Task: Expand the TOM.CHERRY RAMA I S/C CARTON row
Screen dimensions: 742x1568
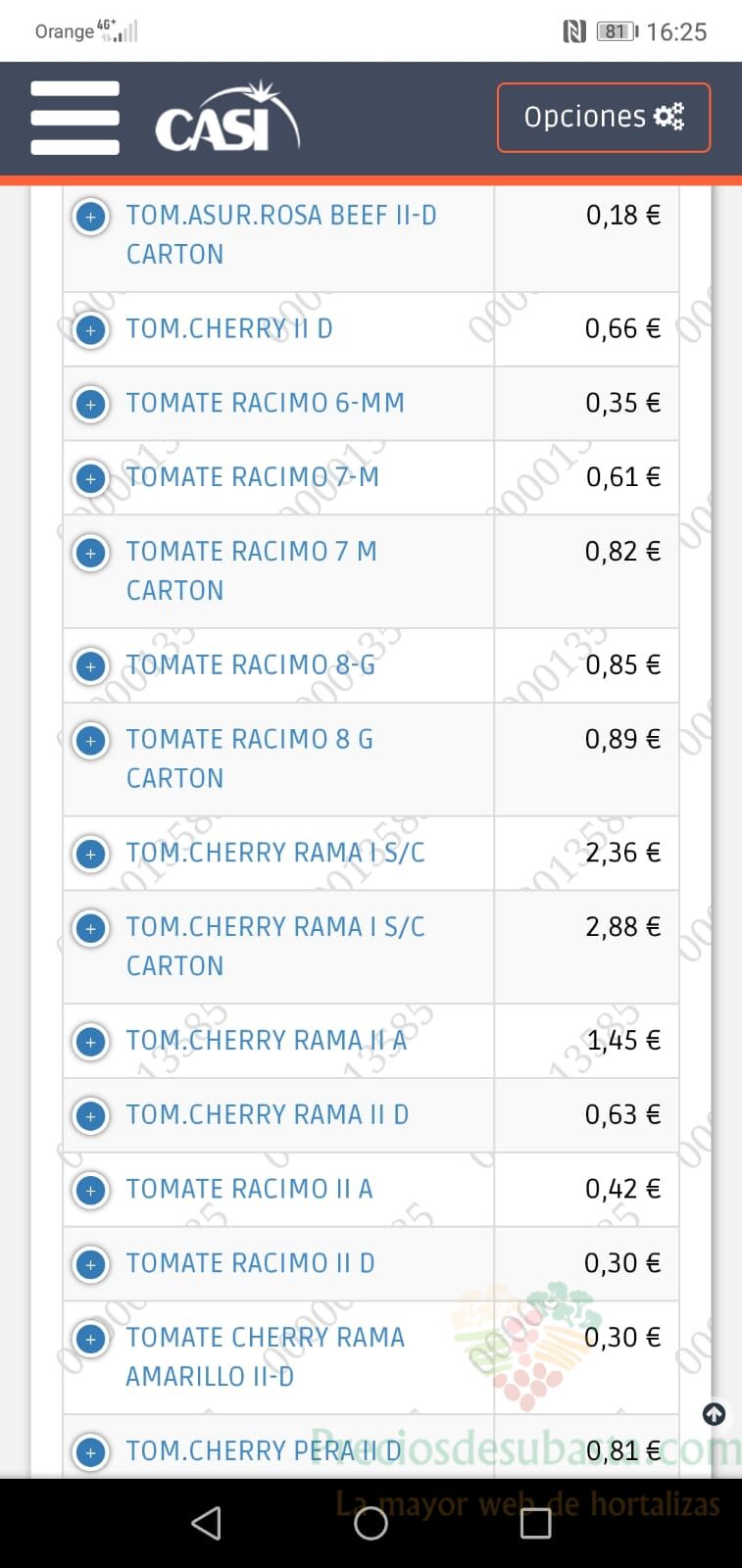Action: point(91,928)
